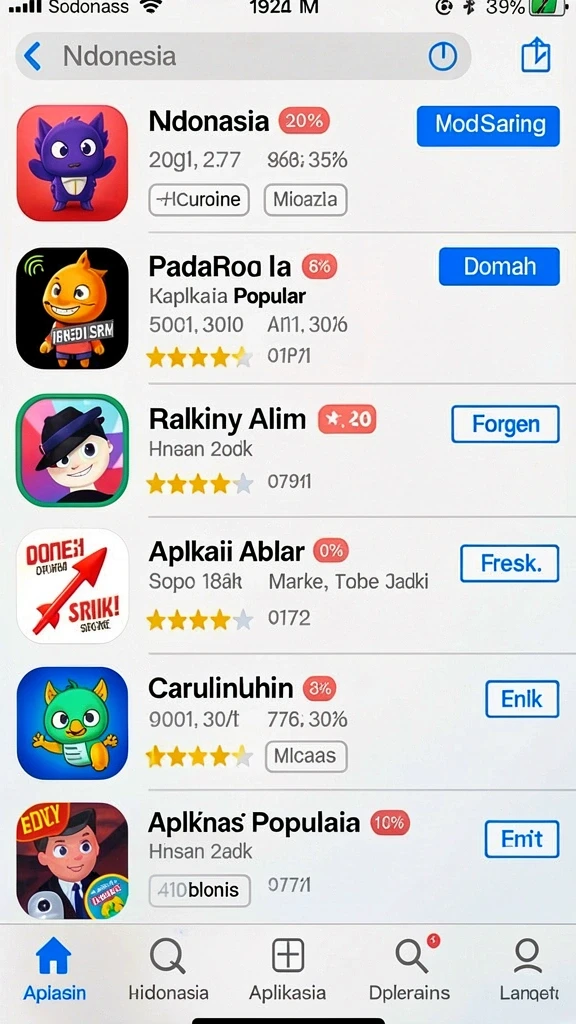Tap Domah next to PadaRoo la
Image resolution: width=576 pixels, height=1024 pixels.
pyautogui.click(x=499, y=266)
